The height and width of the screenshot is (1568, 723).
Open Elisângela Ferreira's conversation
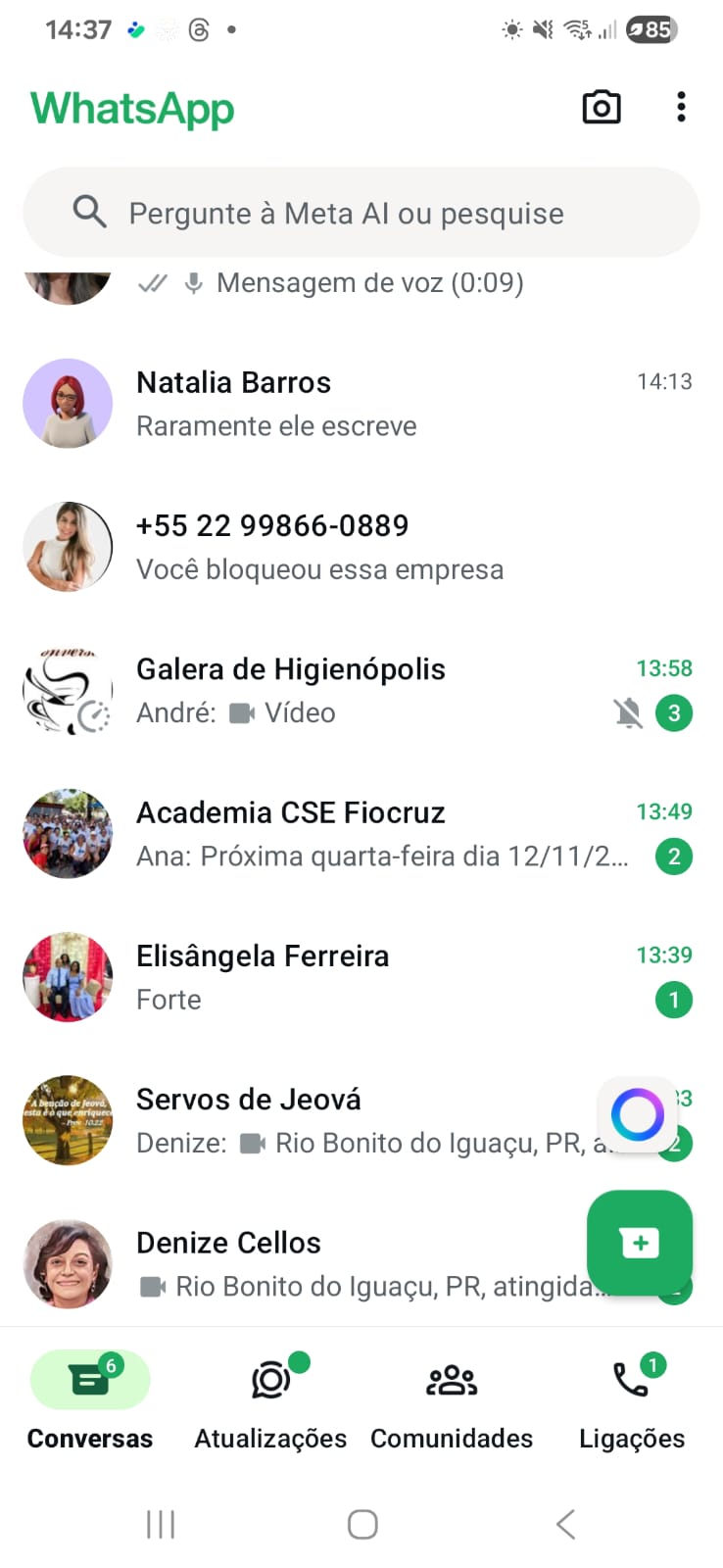coord(372,977)
